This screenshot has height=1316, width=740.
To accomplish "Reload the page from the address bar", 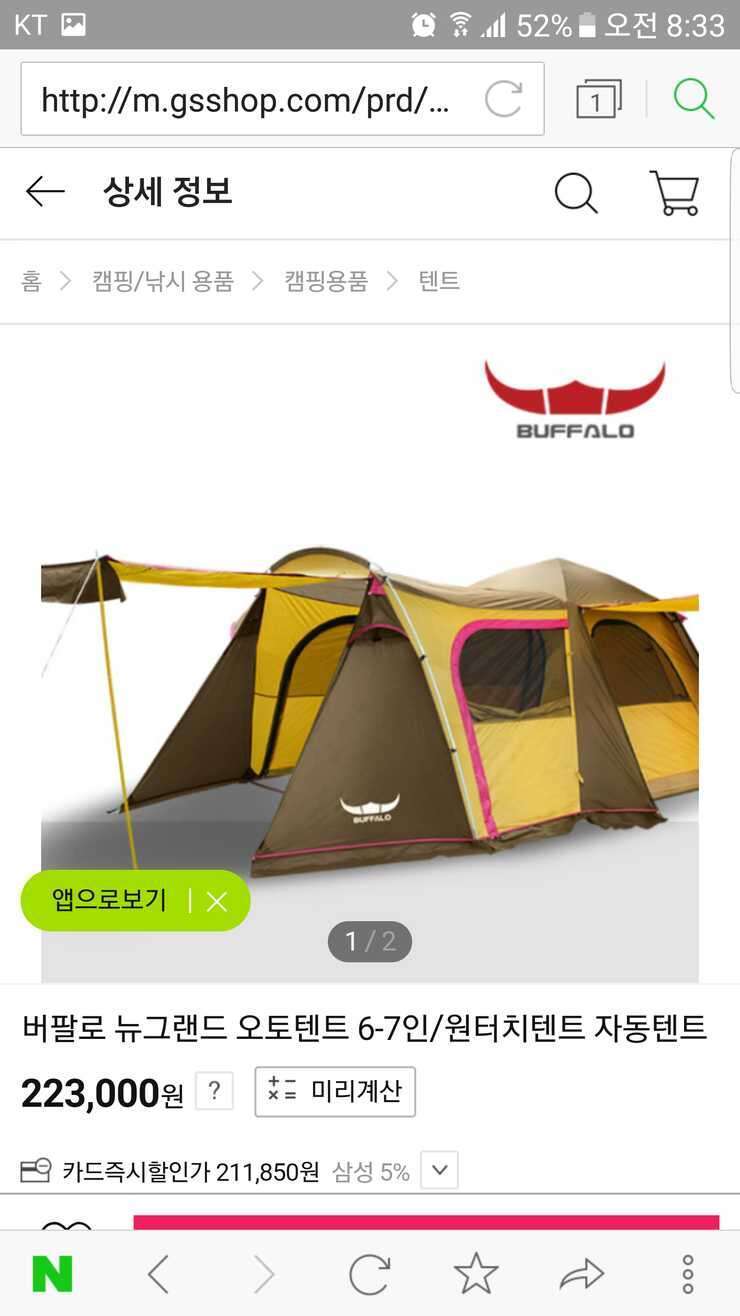I will 503,99.
